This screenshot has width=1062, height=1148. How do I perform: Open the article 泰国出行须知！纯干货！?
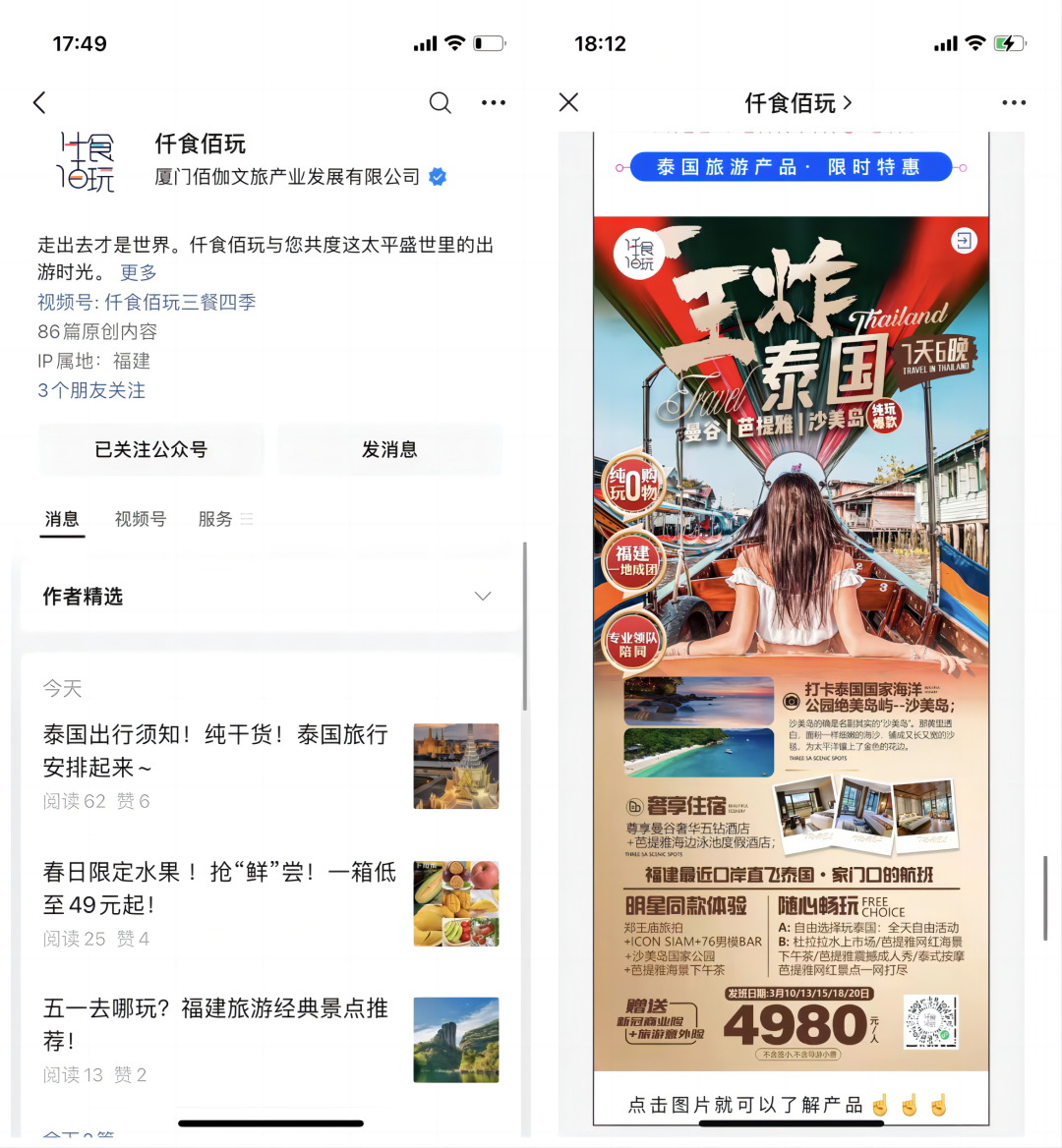pyautogui.click(x=216, y=750)
